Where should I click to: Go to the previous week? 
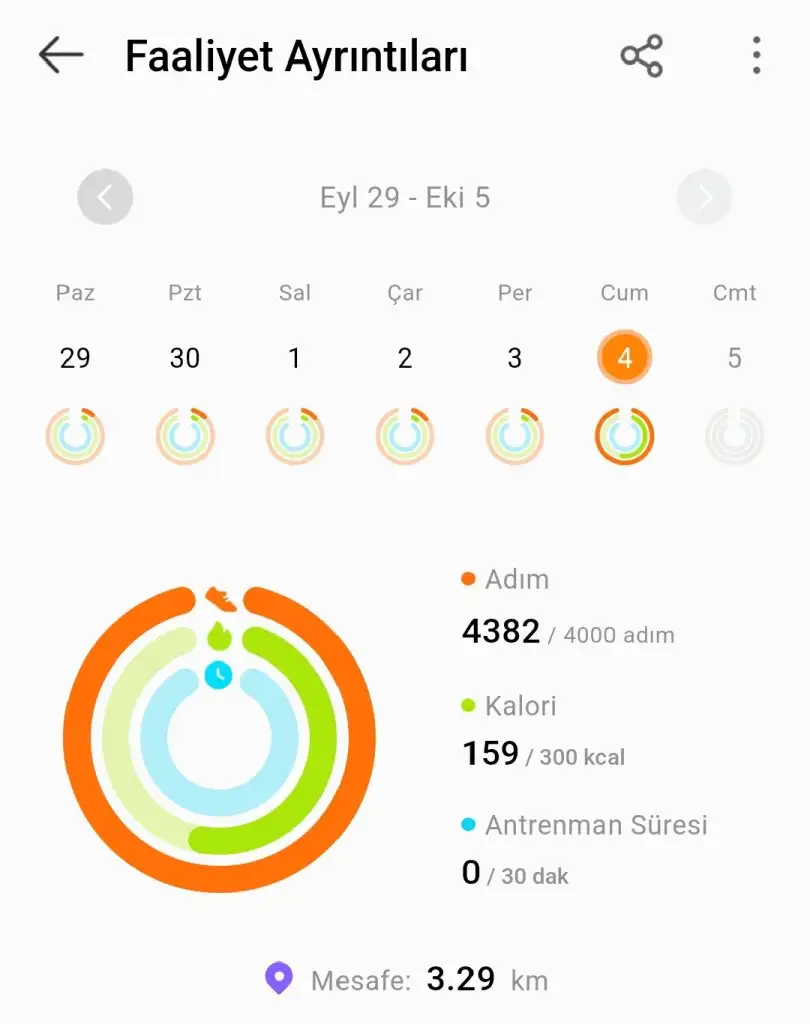(x=105, y=197)
